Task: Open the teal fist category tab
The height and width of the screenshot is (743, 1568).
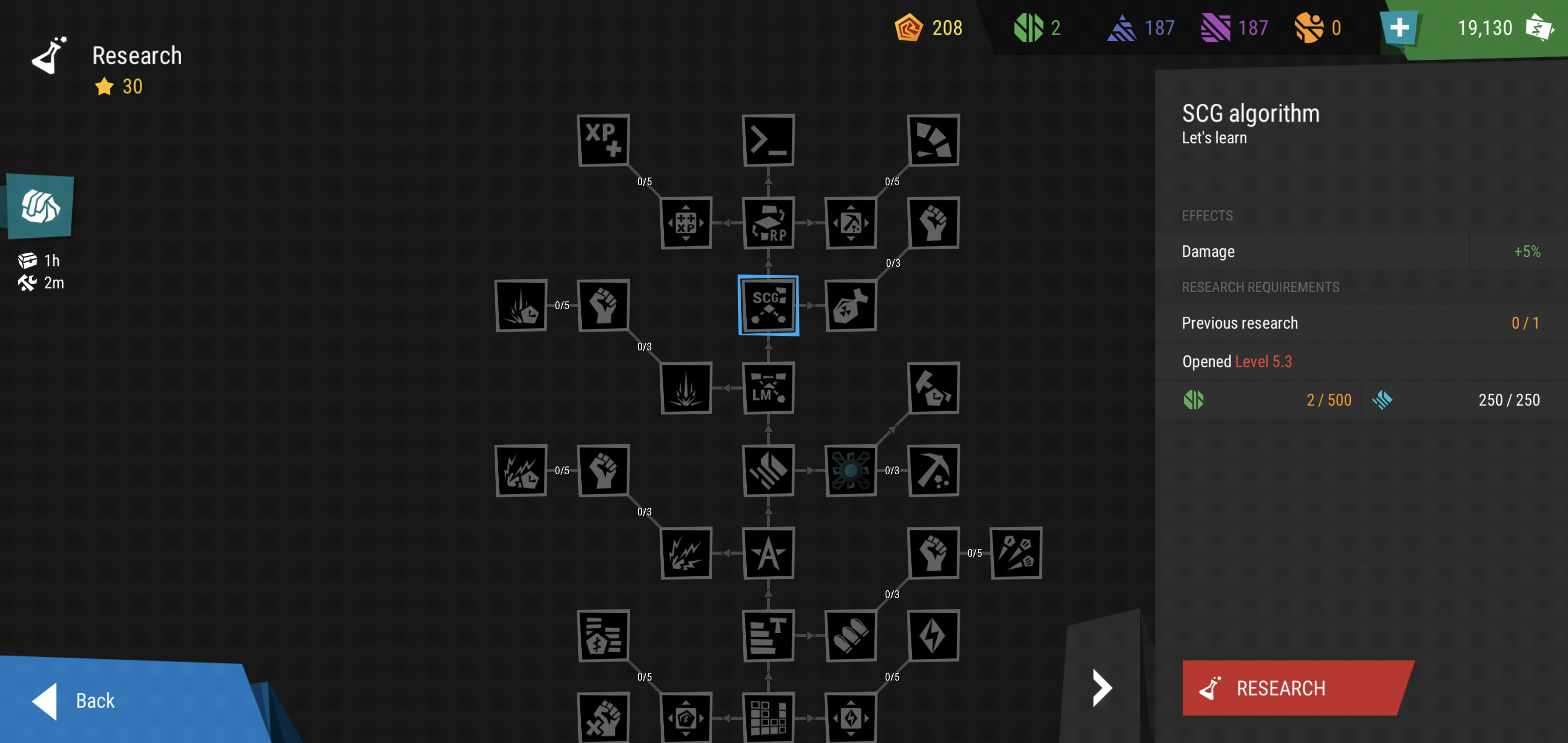Action: (40, 206)
